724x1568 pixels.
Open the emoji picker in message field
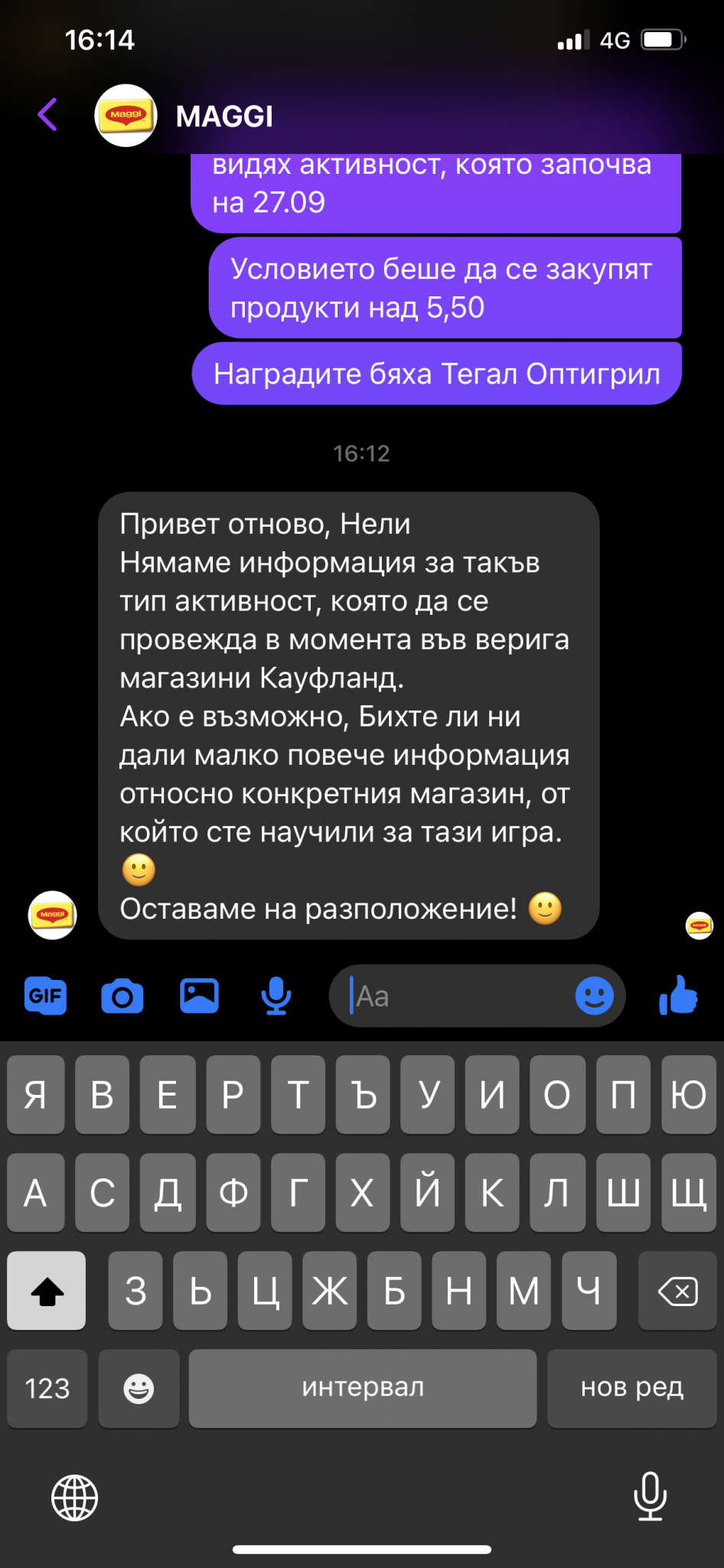click(594, 996)
